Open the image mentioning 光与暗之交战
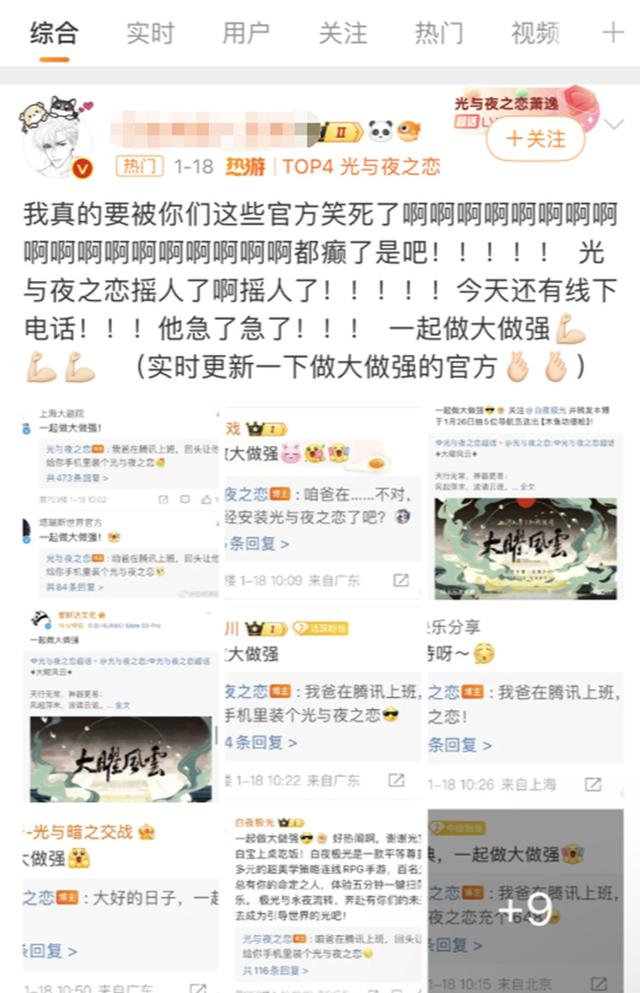This screenshot has height=993, width=640. [x=121, y=900]
